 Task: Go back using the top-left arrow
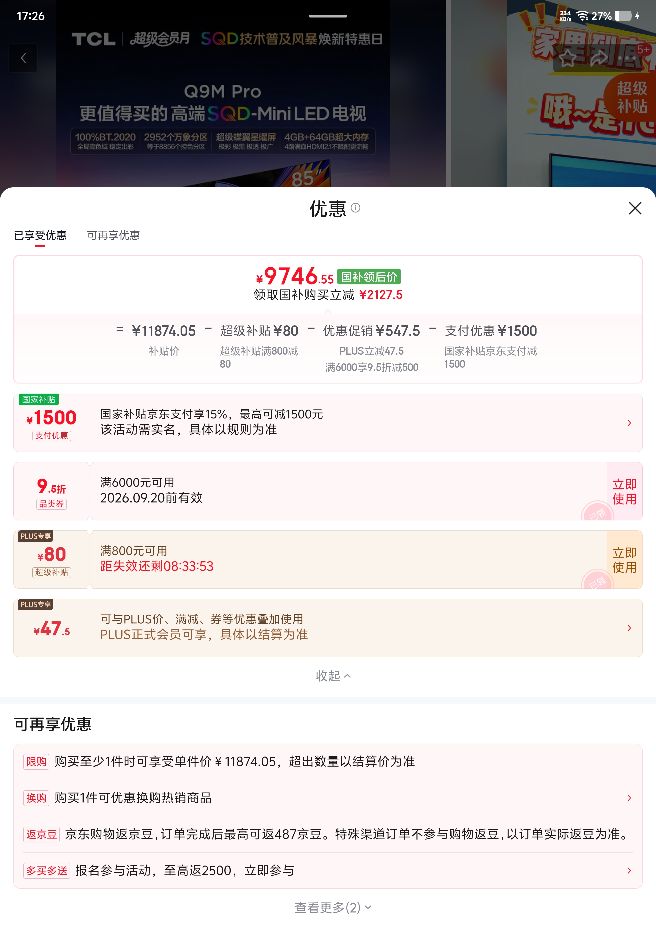click(23, 58)
